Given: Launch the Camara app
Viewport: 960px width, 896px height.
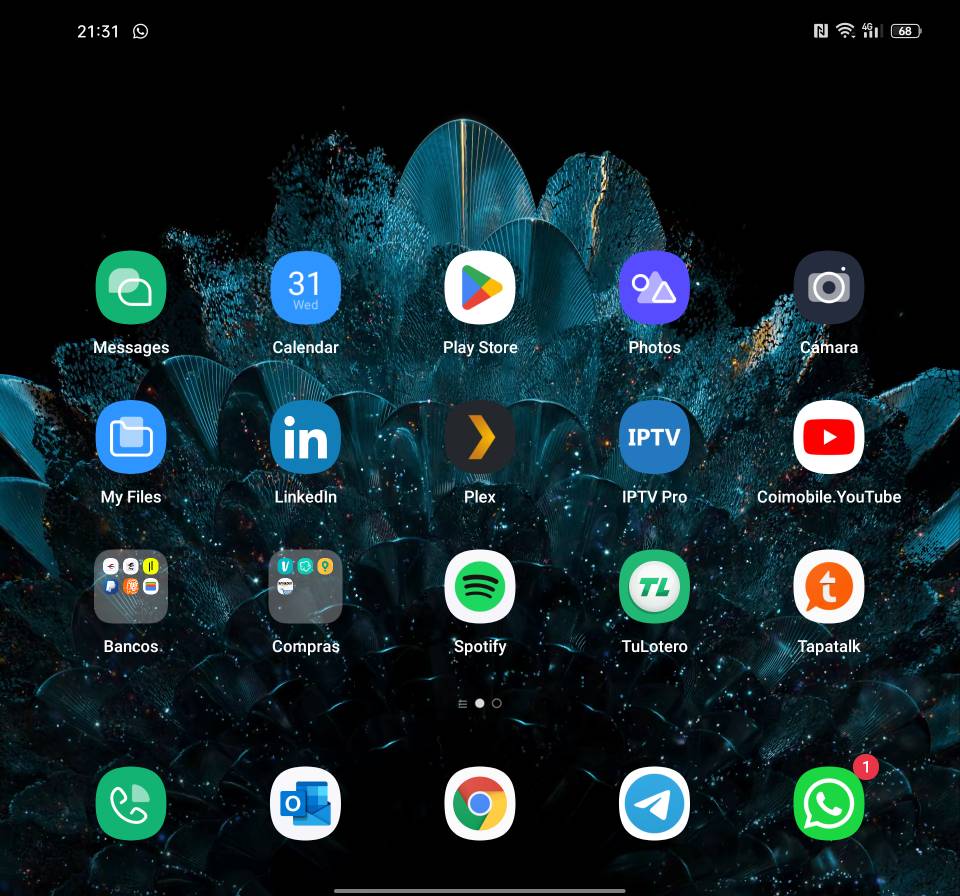Looking at the screenshot, I should point(828,288).
